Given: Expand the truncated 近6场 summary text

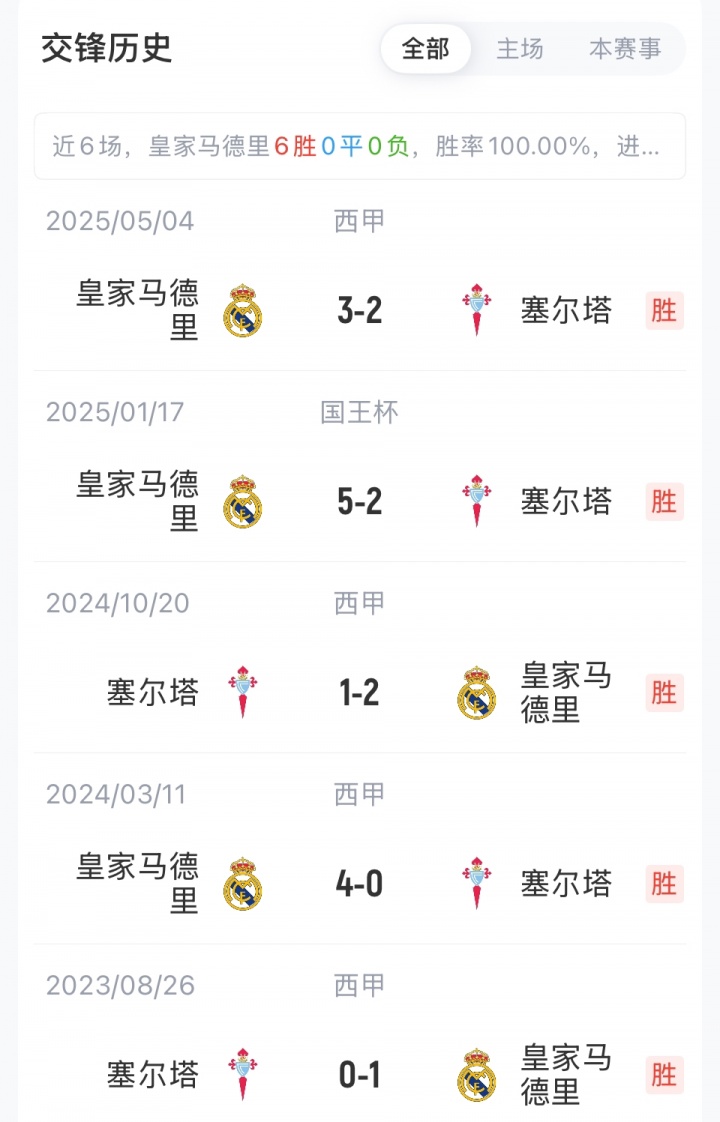Looking at the screenshot, I should pos(360,147).
